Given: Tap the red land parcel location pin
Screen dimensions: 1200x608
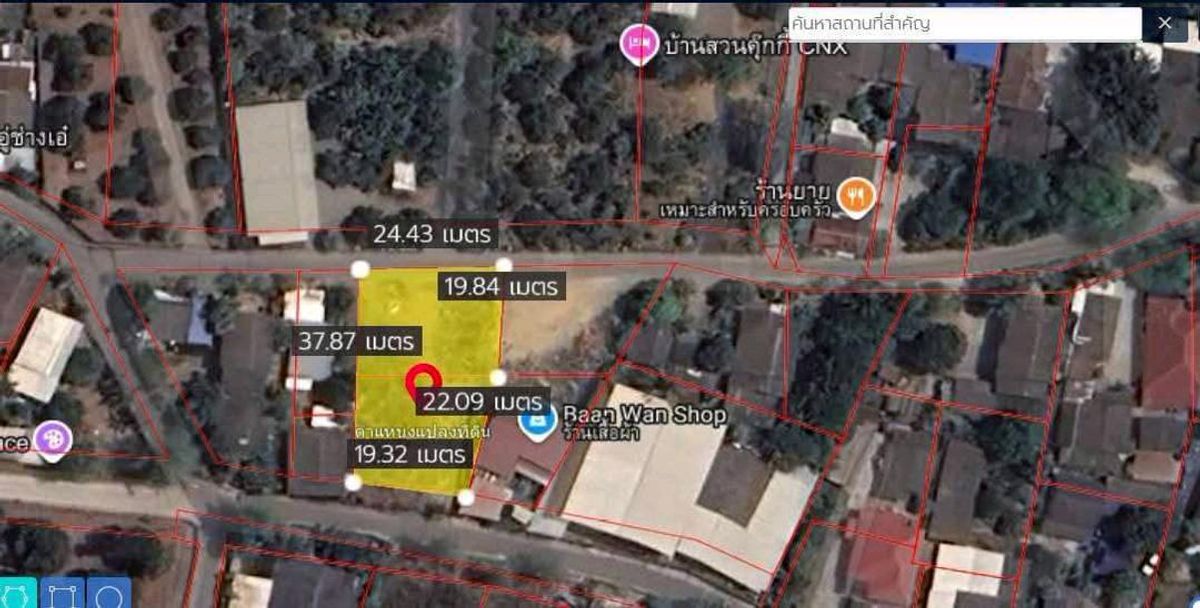Looking at the screenshot, I should coord(423,380).
